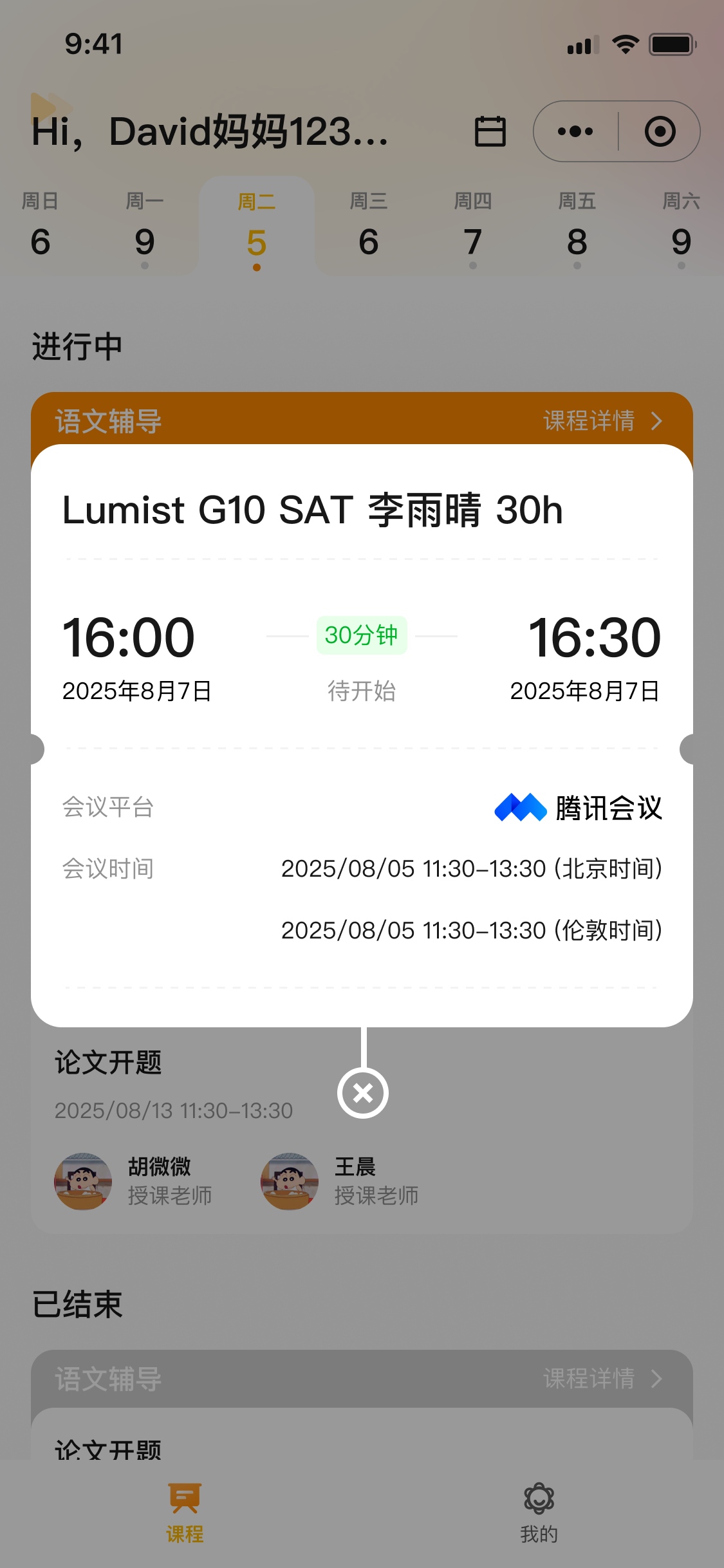This screenshot has height=1568, width=724.
Task: Tap the orange arrow icon above the greeting
Action: point(51,103)
